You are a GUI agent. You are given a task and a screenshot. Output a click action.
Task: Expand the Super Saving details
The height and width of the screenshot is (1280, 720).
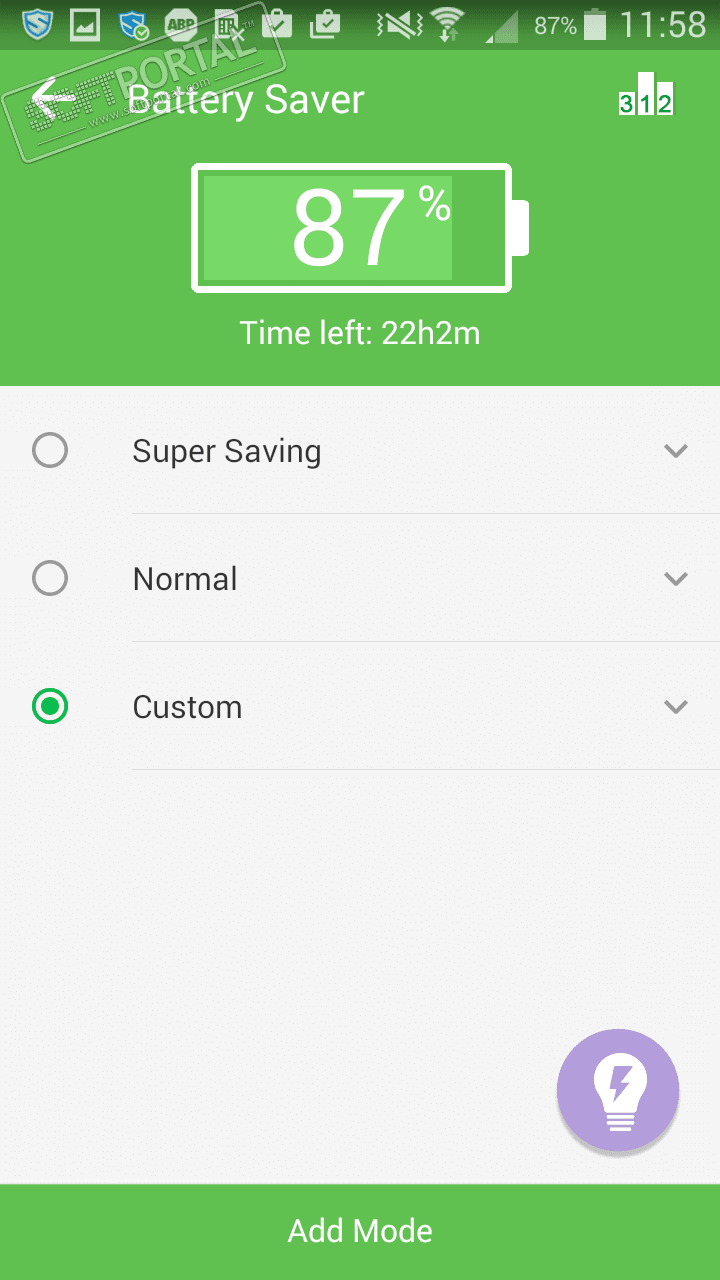(676, 451)
